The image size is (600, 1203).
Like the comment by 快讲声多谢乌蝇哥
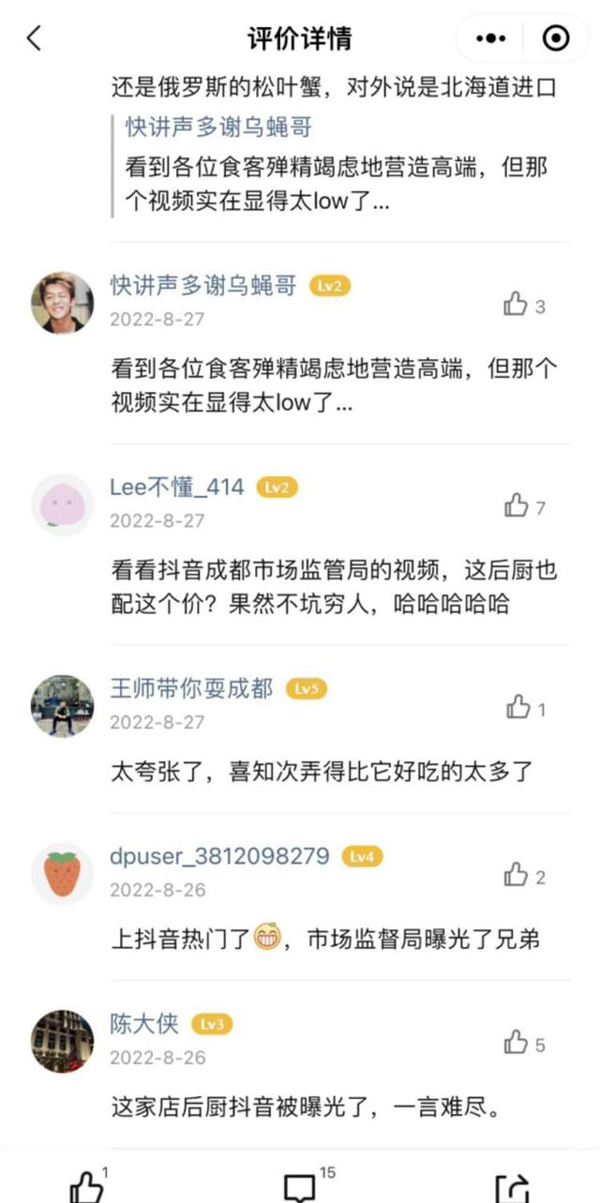click(x=516, y=305)
